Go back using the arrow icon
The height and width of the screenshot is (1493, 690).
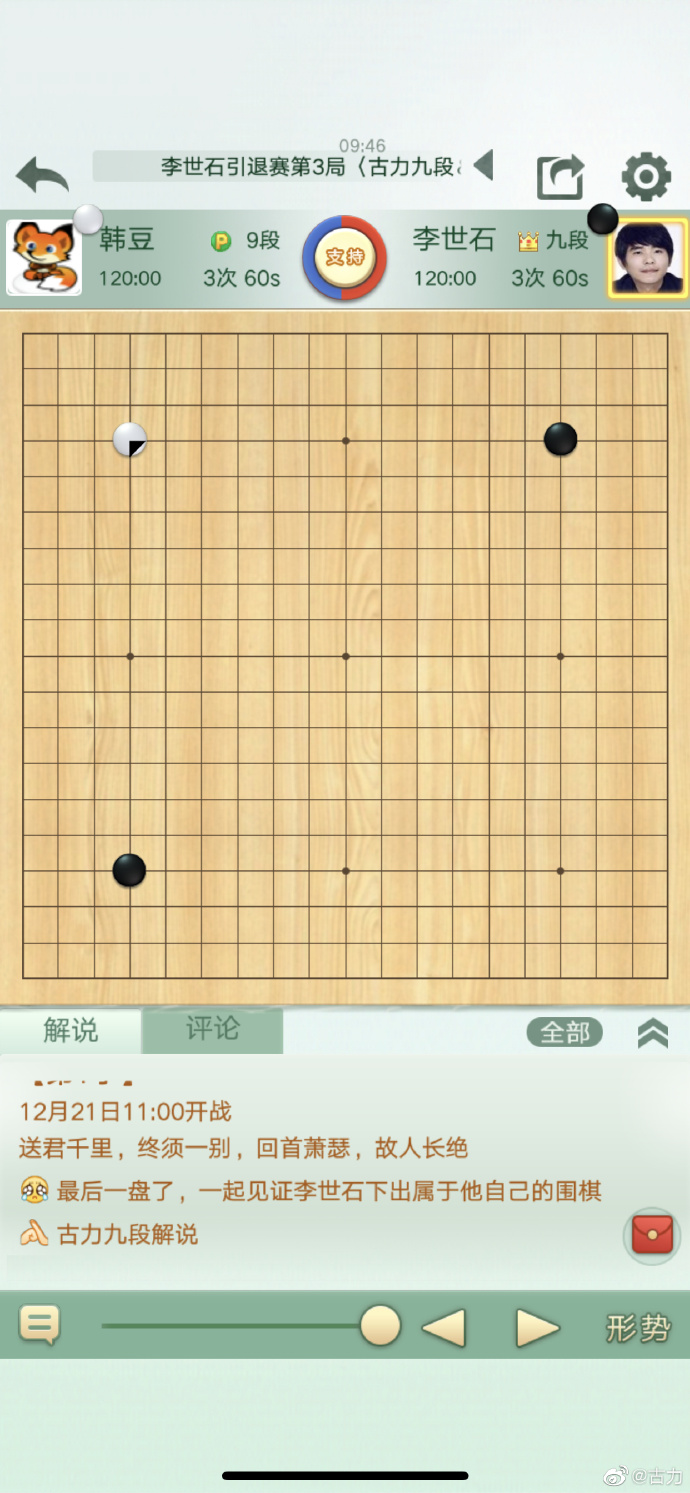(x=42, y=176)
